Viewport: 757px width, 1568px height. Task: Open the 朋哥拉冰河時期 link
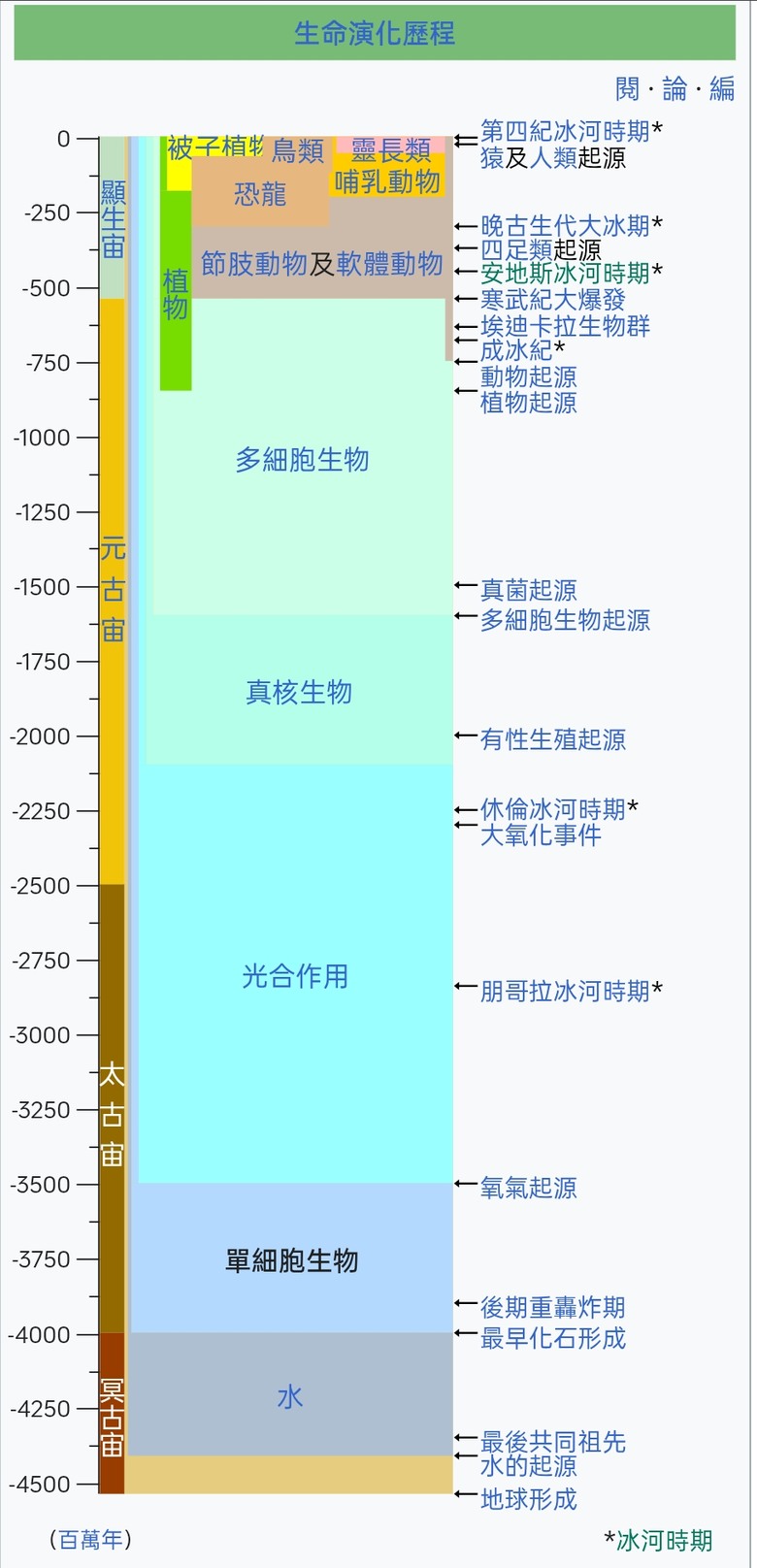[565, 991]
